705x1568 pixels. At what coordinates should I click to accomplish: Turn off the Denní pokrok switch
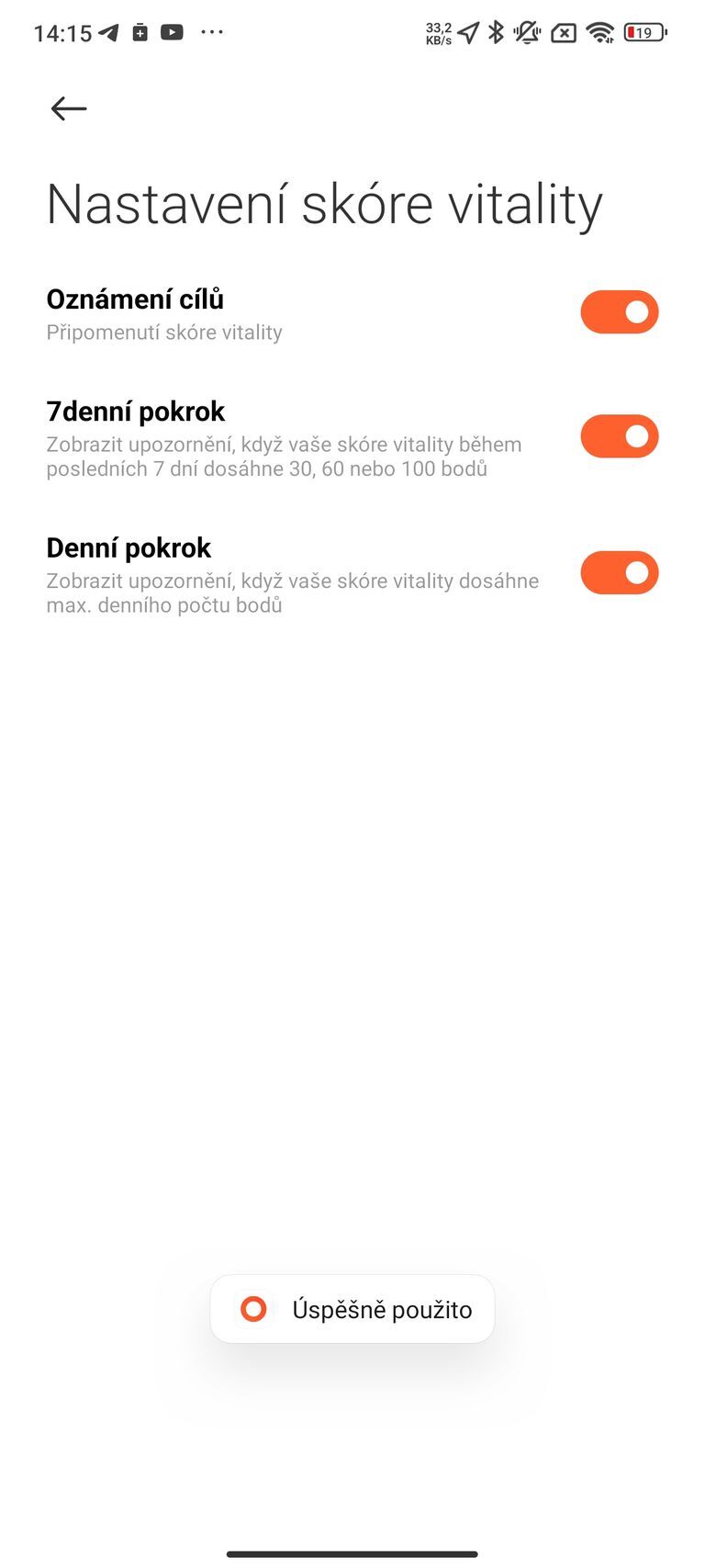click(x=620, y=572)
